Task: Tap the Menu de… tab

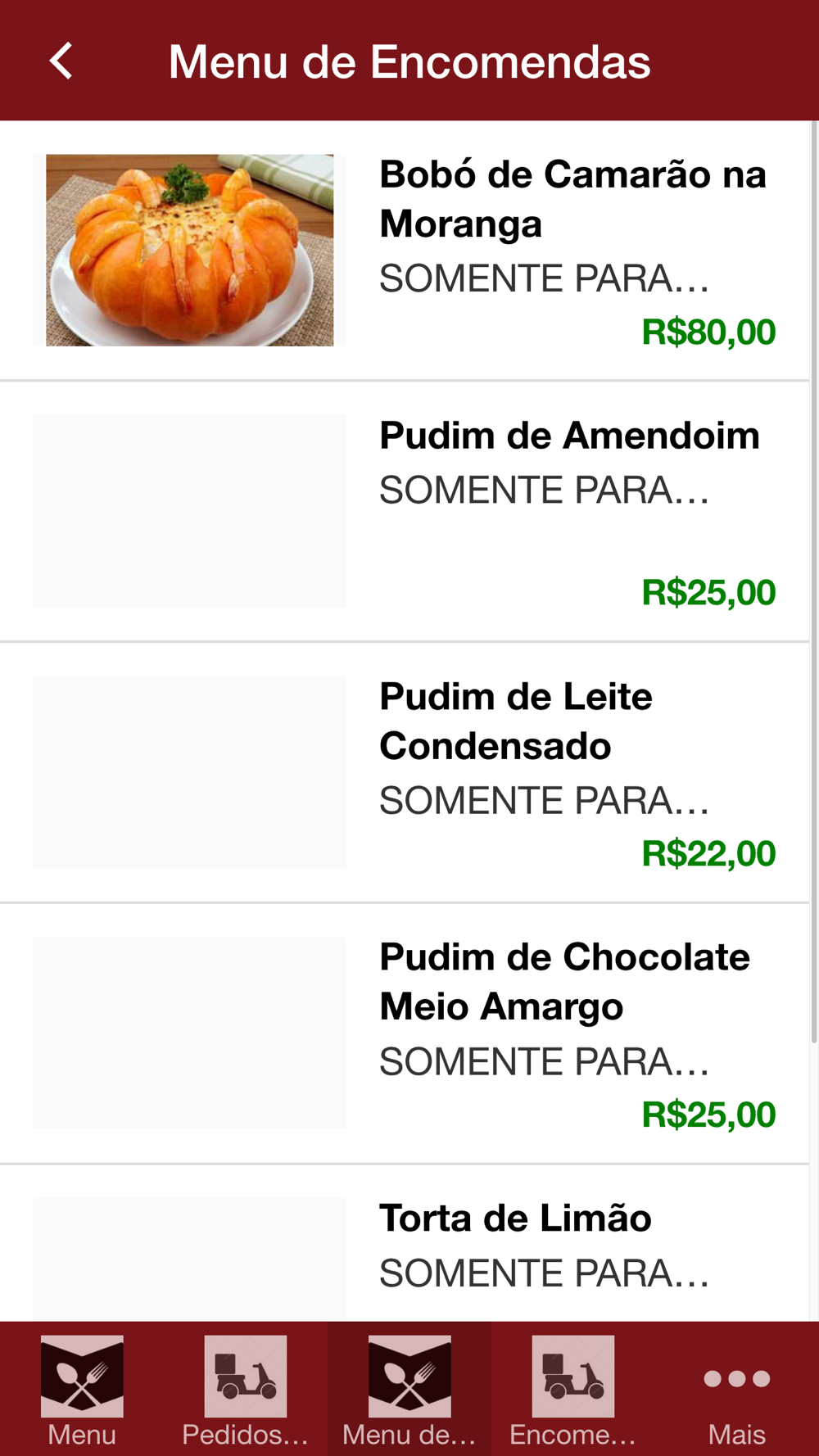Action: point(409,1389)
